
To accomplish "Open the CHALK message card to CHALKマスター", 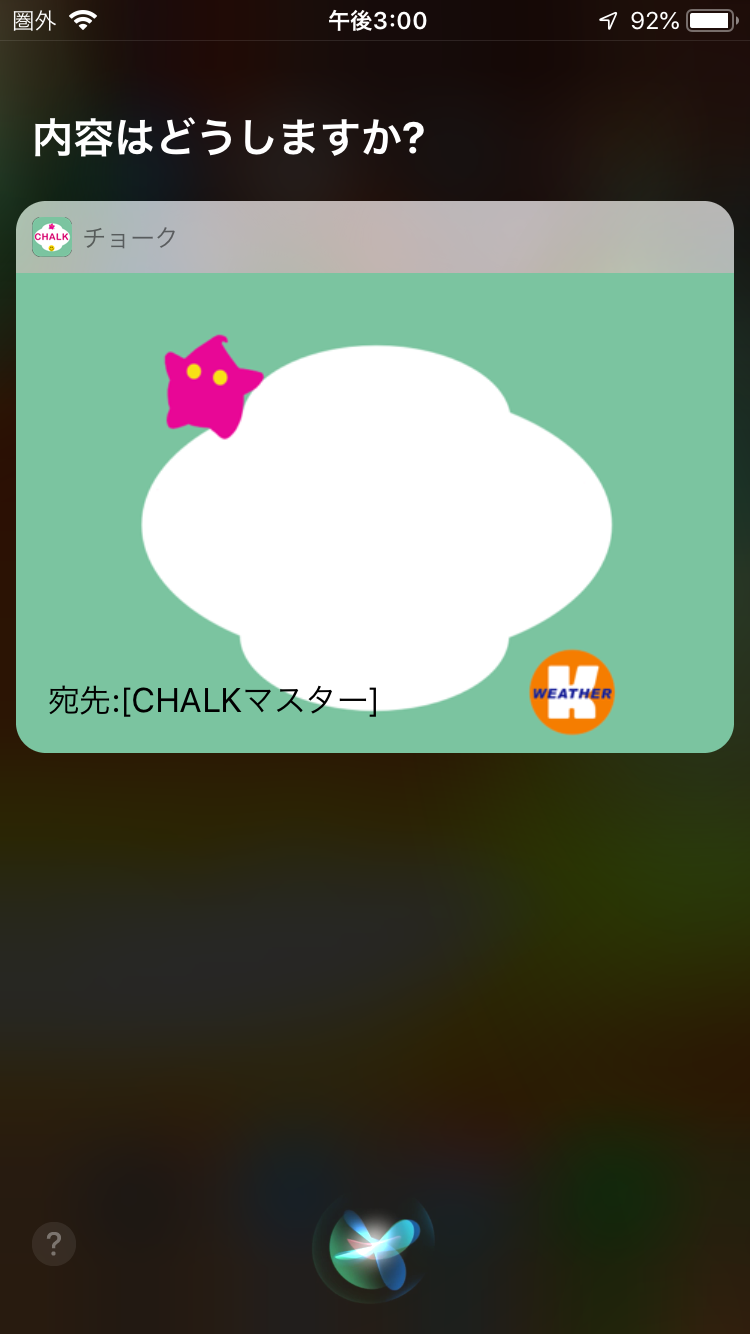I will 375,513.
